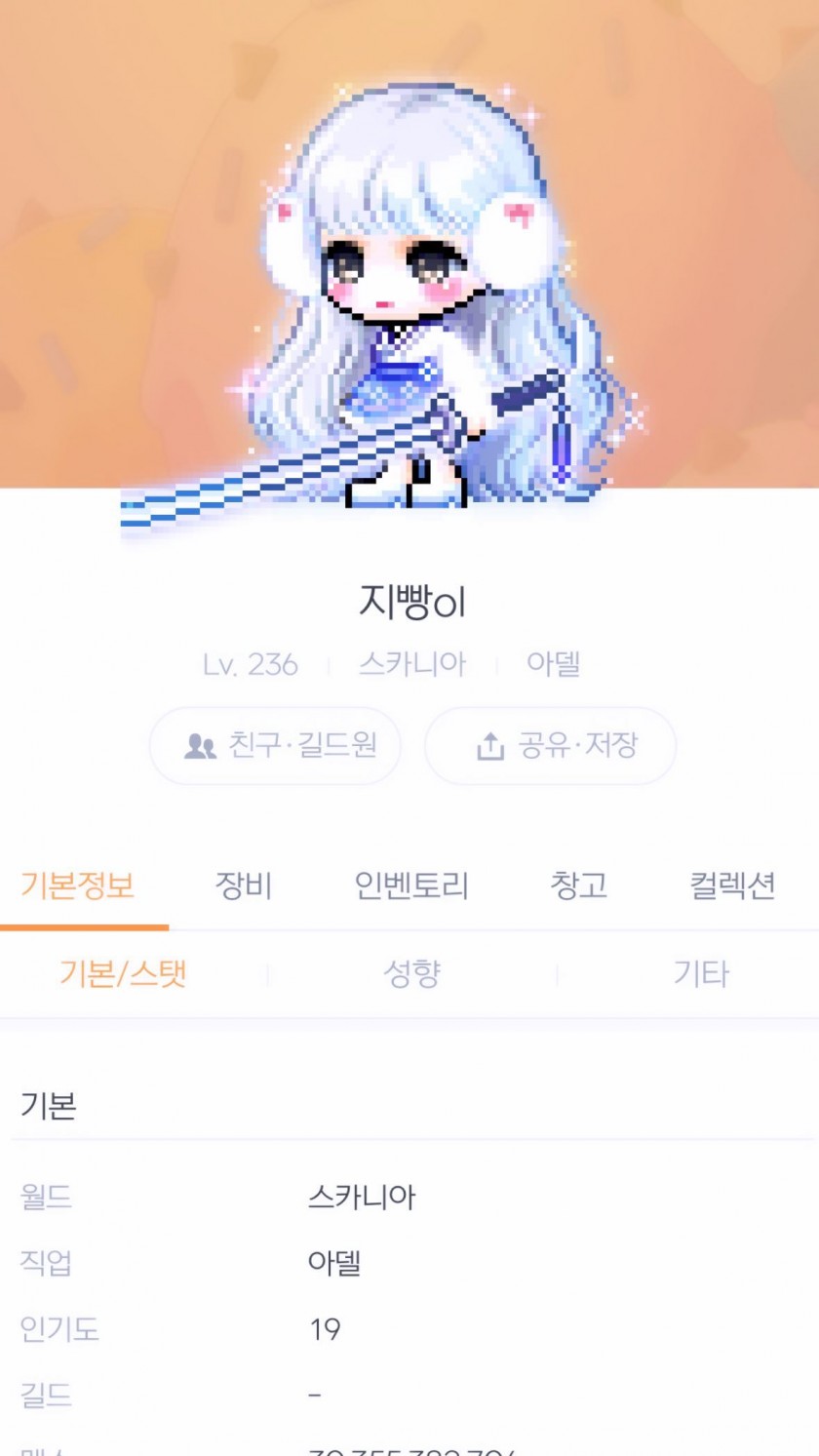Select the 기본정보 tab
The height and width of the screenshot is (1456, 819).
[x=78, y=885]
